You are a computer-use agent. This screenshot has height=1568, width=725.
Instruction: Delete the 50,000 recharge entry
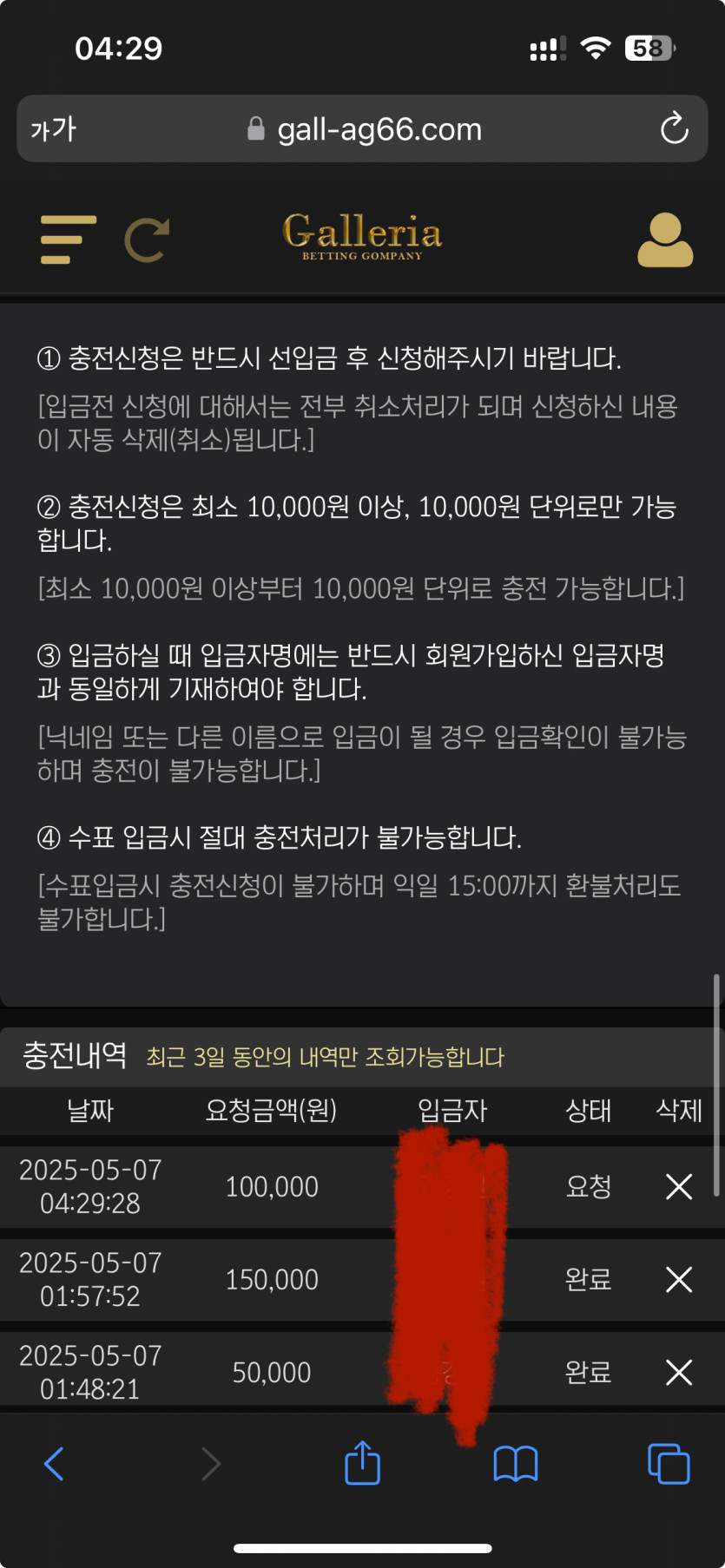point(678,1372)
